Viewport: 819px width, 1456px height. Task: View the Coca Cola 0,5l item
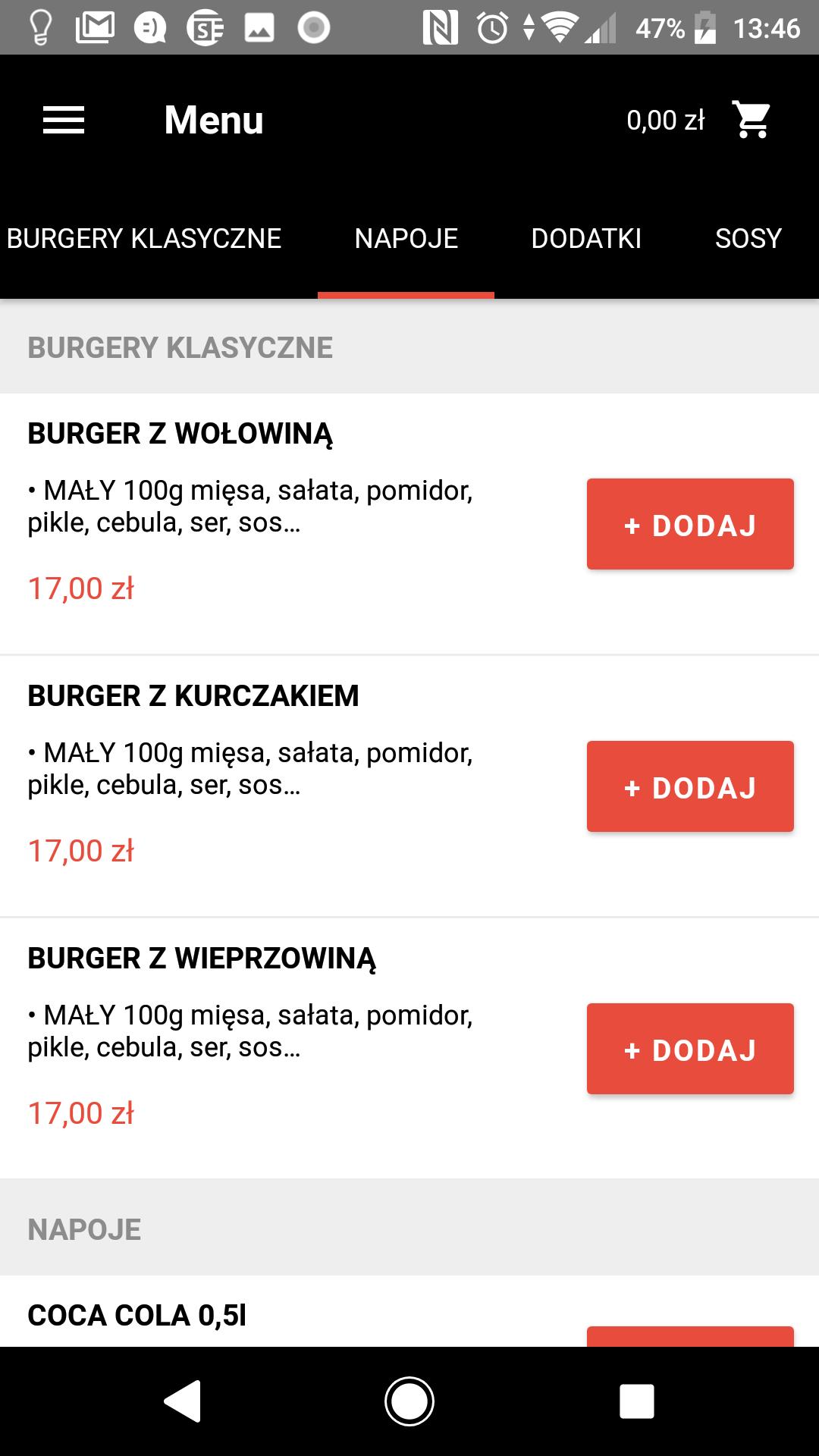pos(137,1315)
